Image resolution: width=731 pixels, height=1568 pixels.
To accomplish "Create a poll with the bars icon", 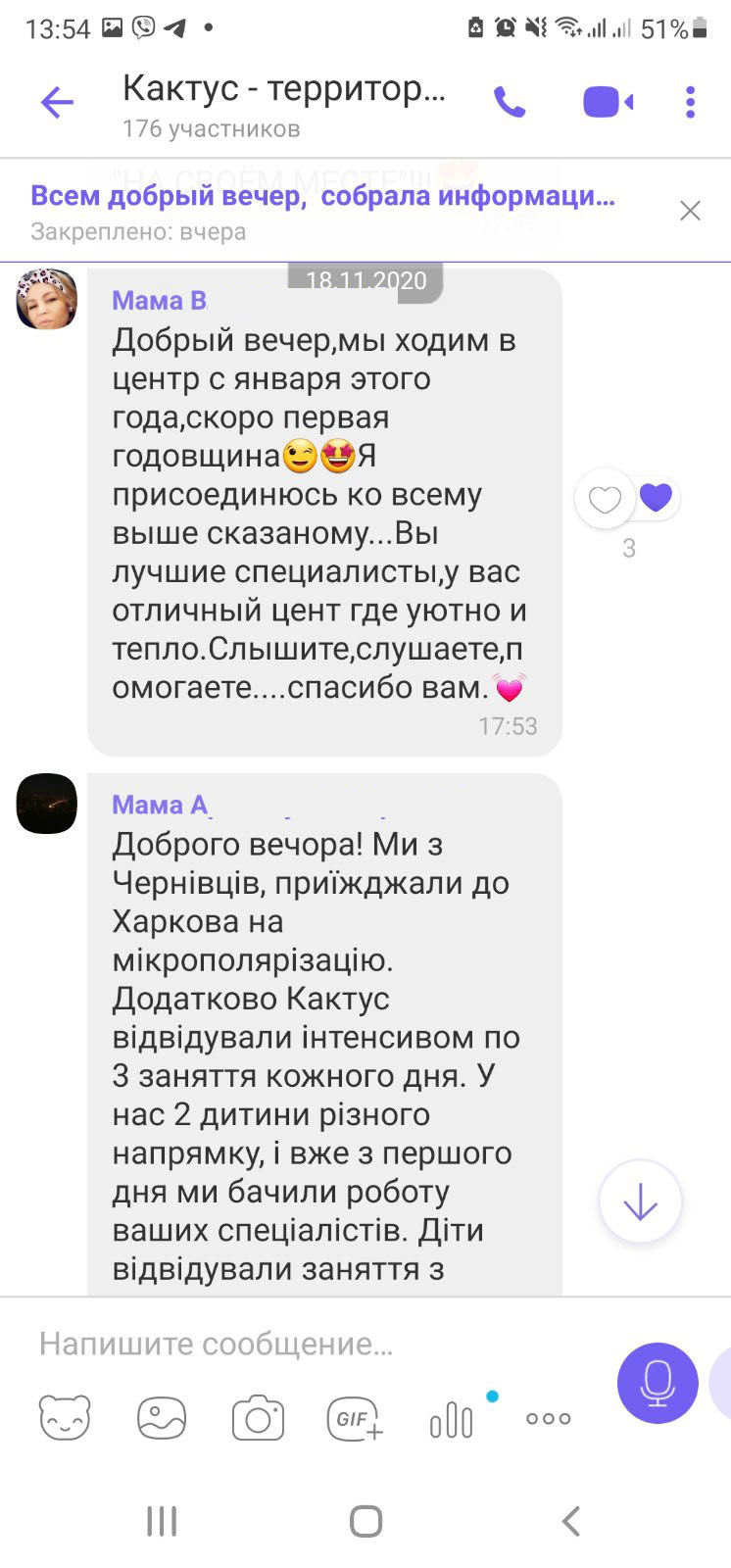I will (452, 1418).
